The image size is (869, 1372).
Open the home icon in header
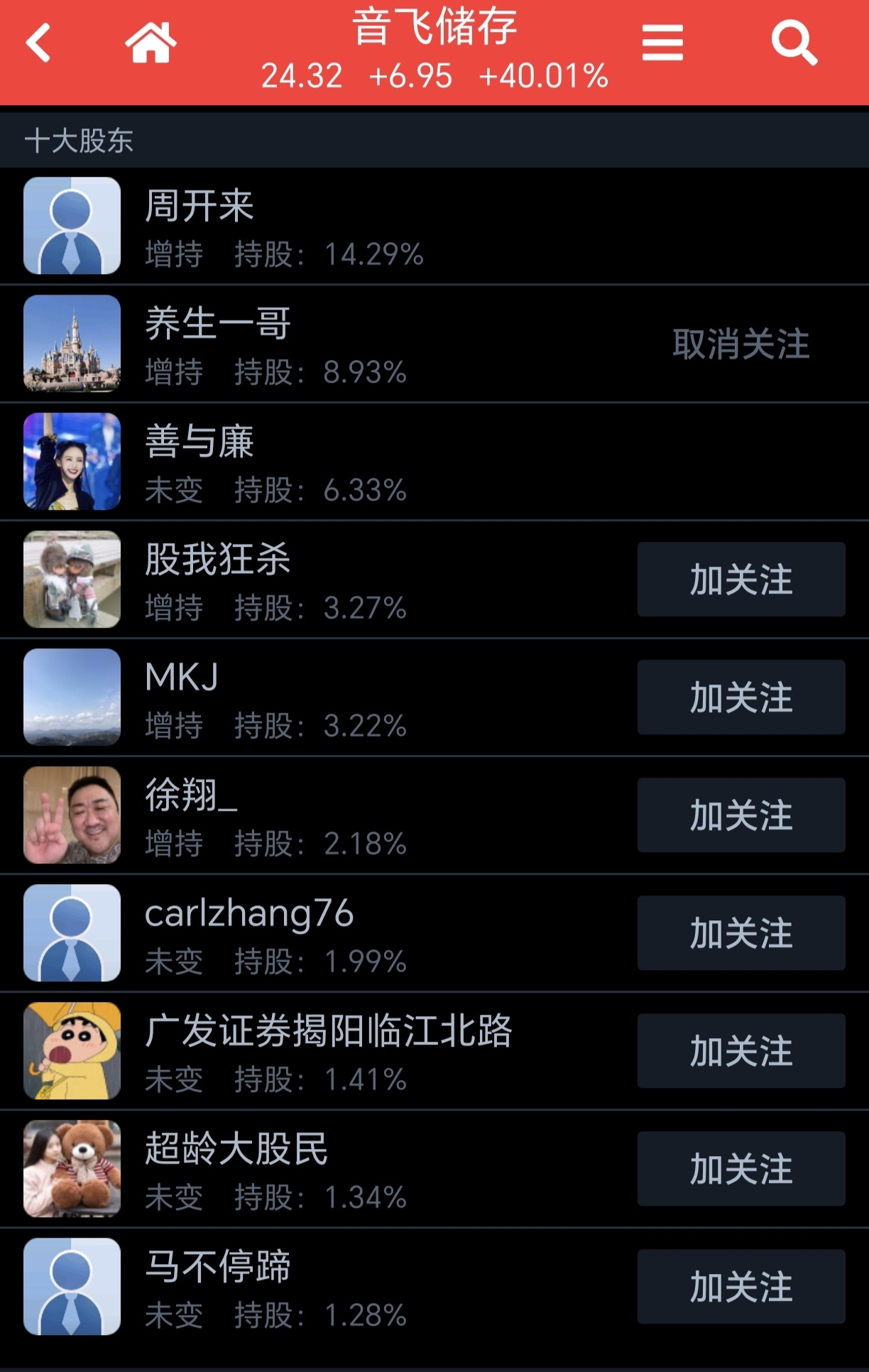[x=151, y=43]
